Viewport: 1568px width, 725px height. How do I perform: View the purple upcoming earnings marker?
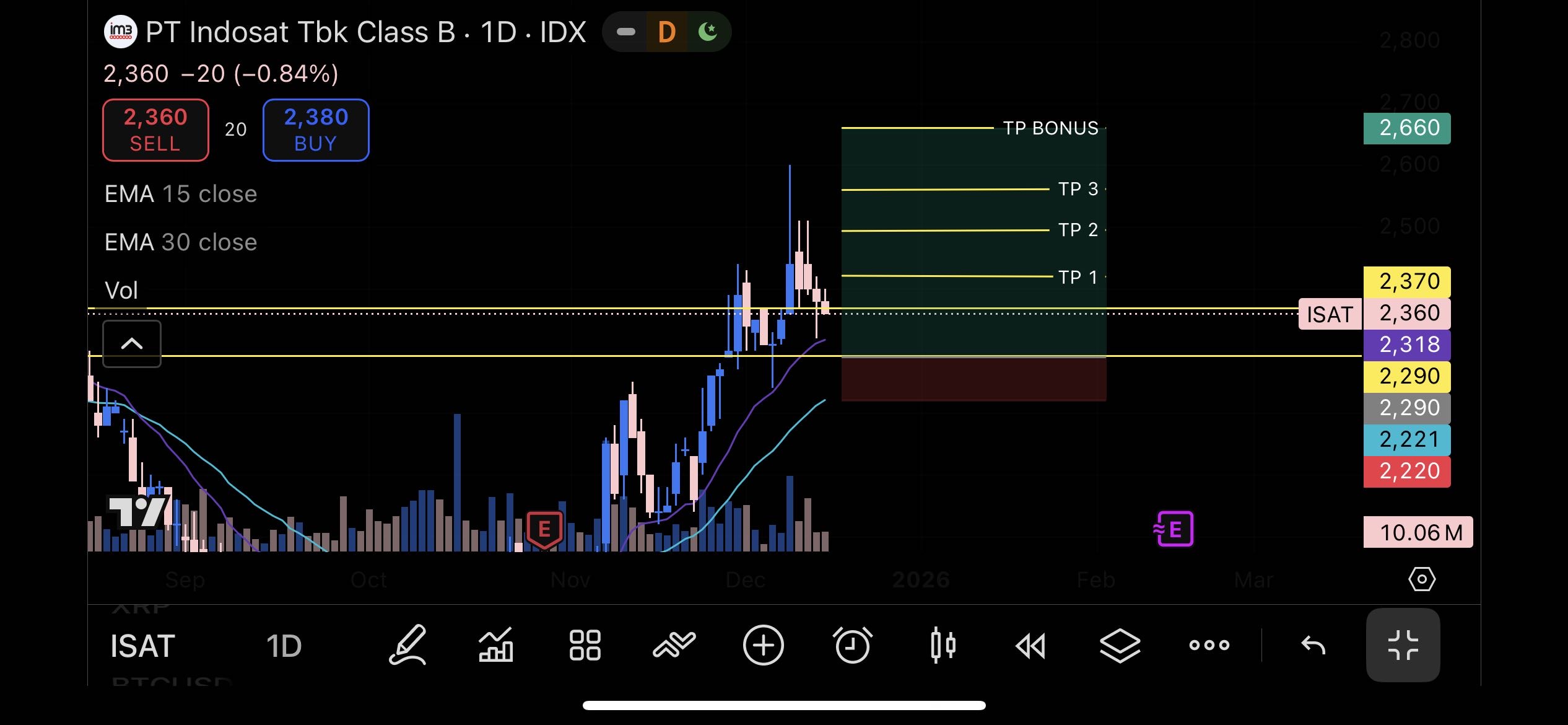pyautogui.click(x=1174, y=529)
